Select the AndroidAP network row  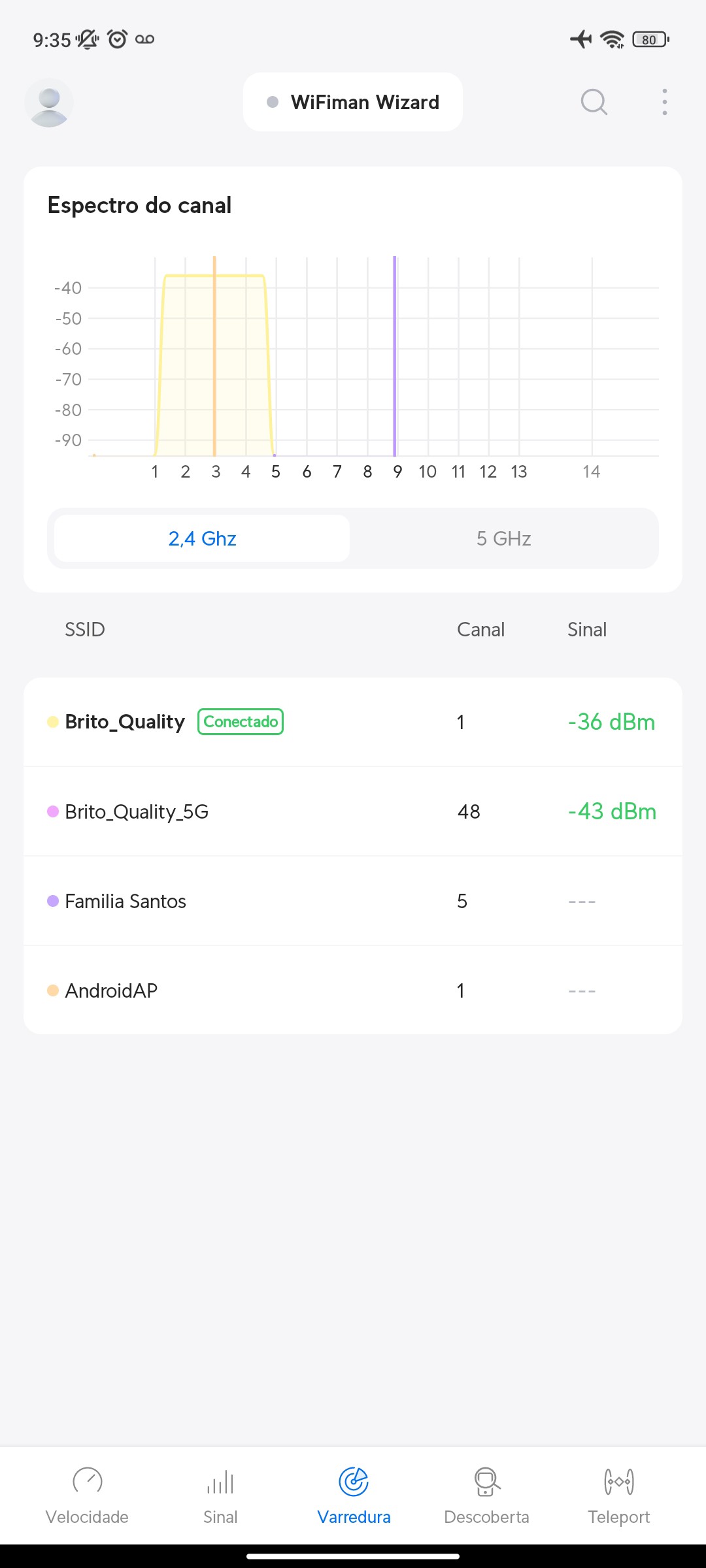tap(353, 990)
